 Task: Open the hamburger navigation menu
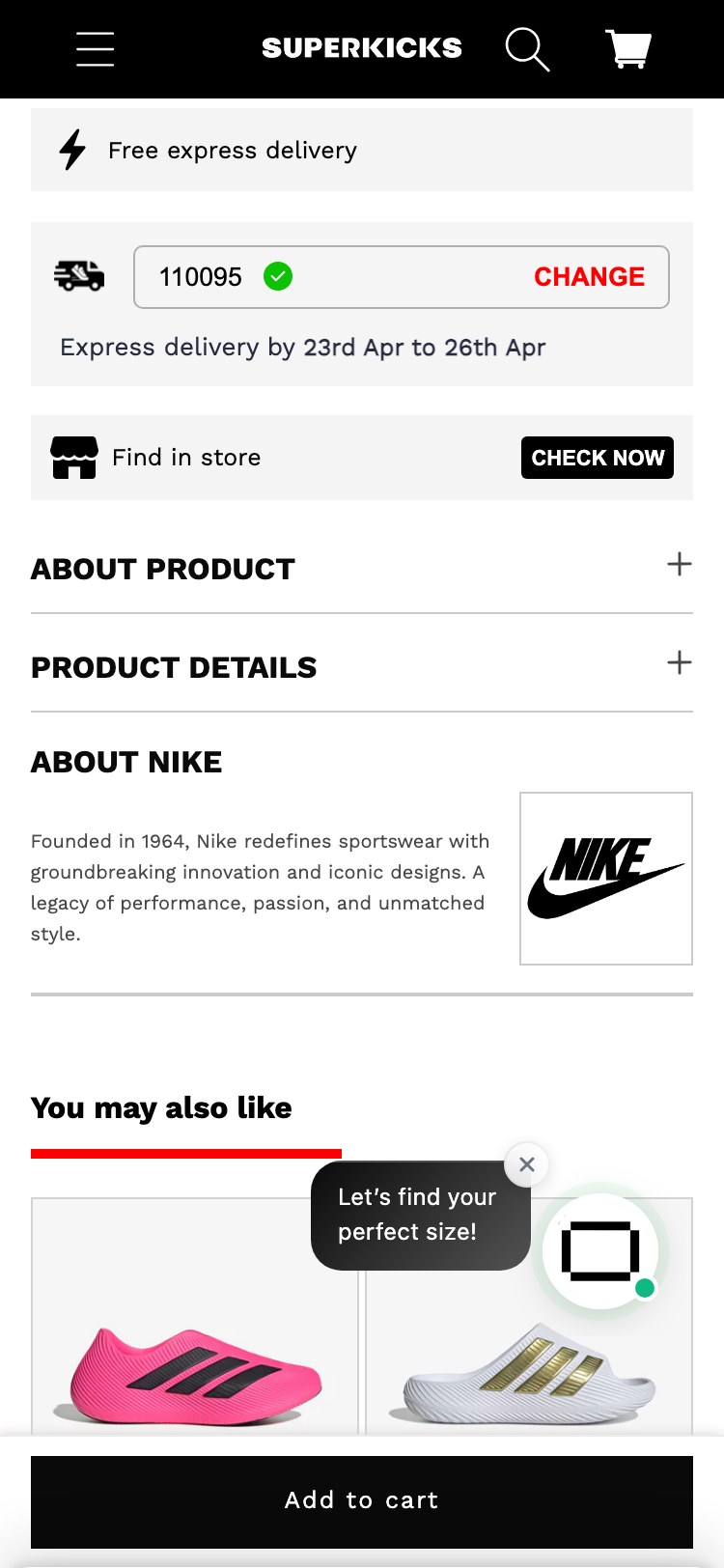[95, 48]
